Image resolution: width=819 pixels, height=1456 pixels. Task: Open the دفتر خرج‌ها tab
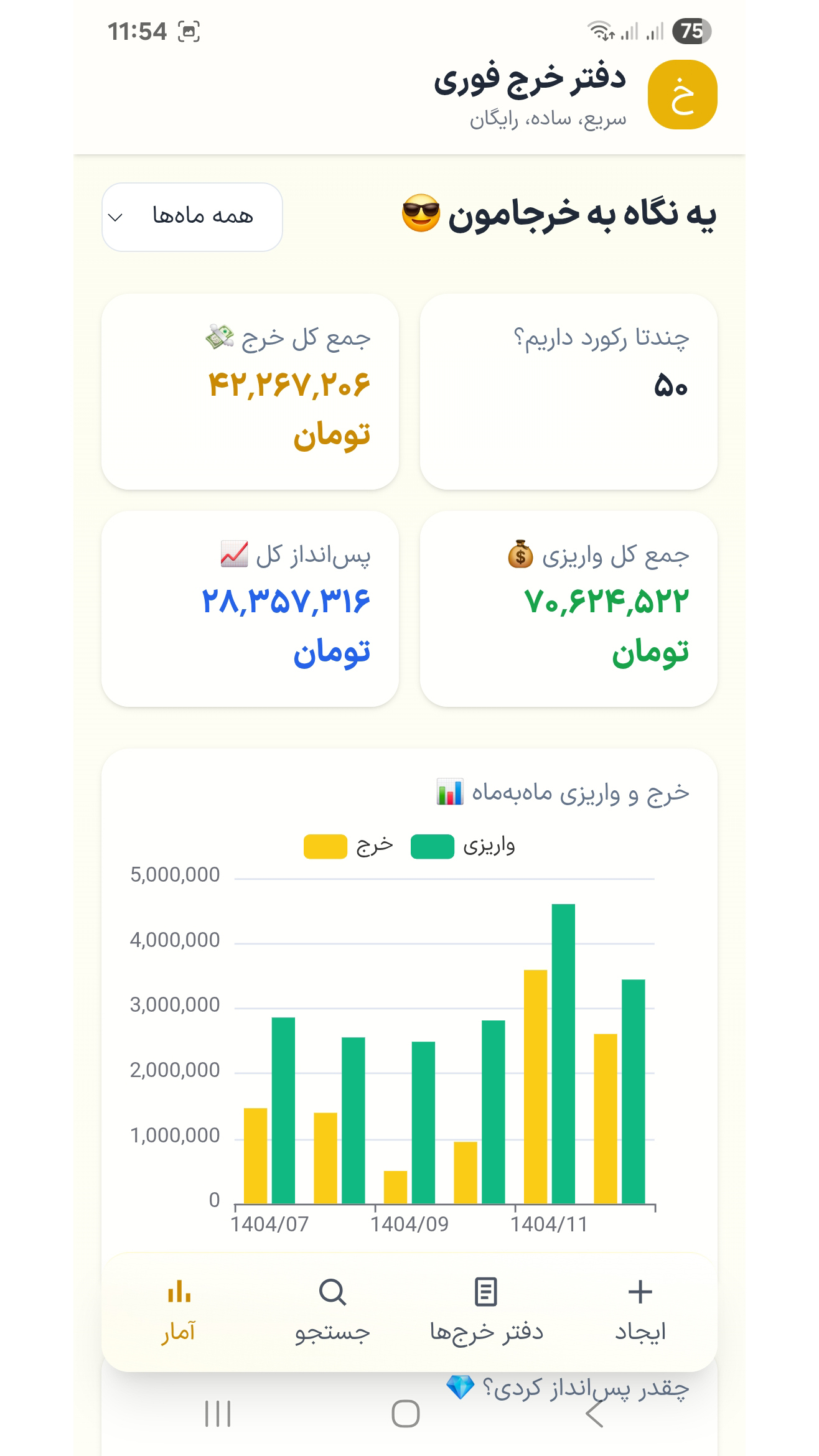coord(486,1310)
